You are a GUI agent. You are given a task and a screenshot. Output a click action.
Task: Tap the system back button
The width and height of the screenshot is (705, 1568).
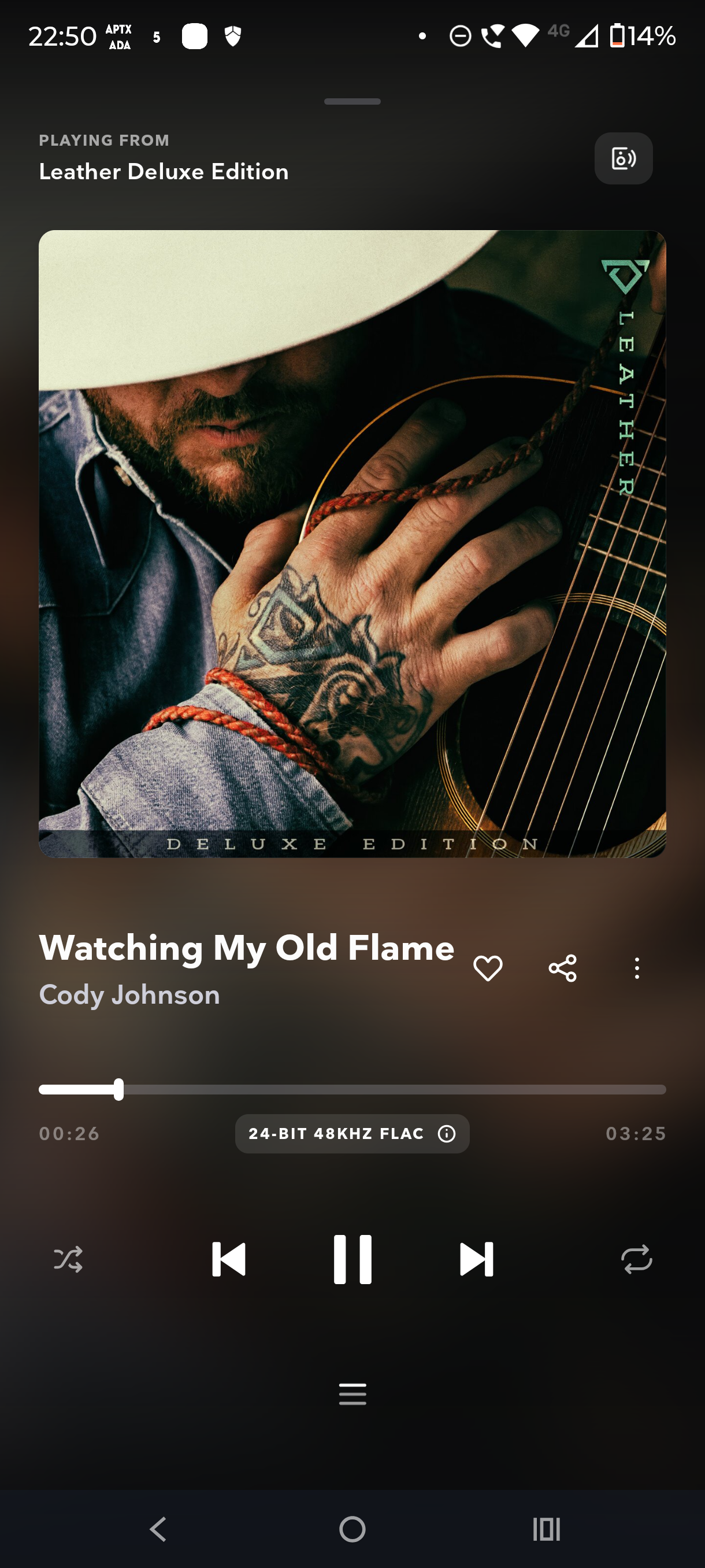[158, 1529]
